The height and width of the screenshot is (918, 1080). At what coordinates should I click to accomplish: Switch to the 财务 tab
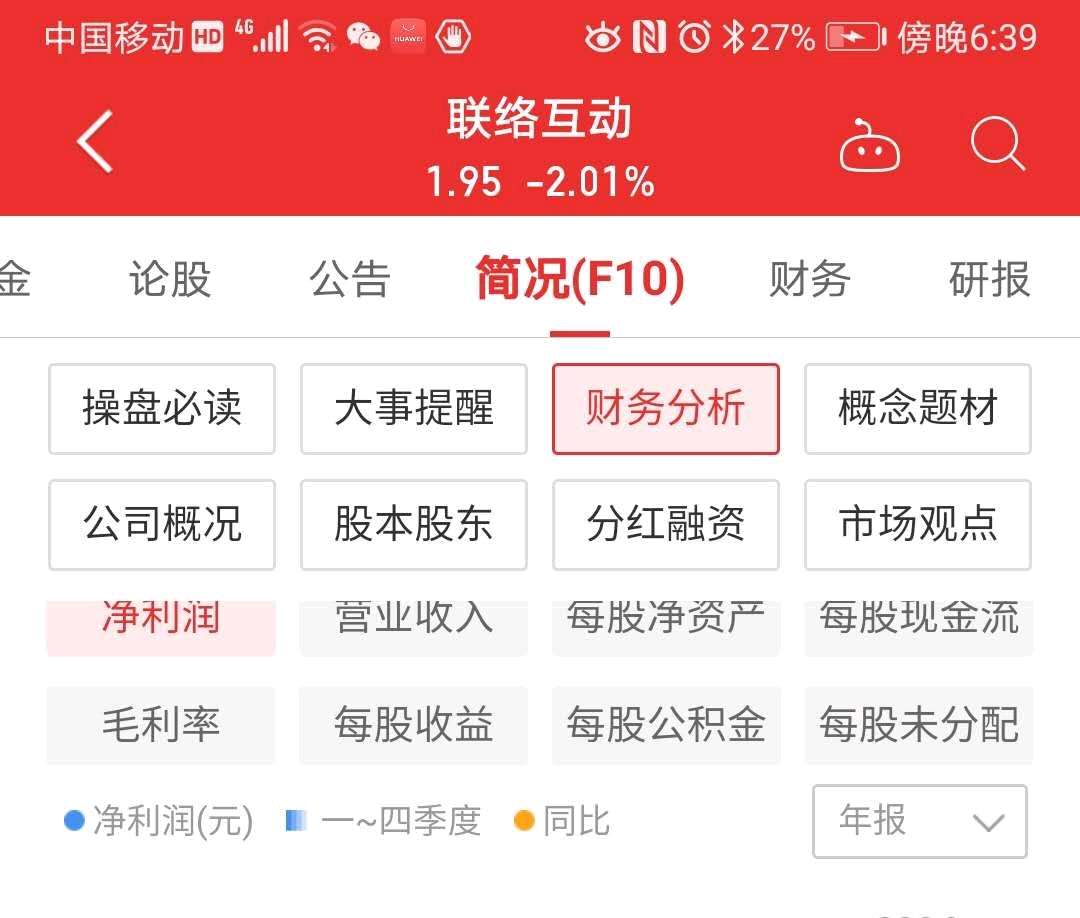809,280
